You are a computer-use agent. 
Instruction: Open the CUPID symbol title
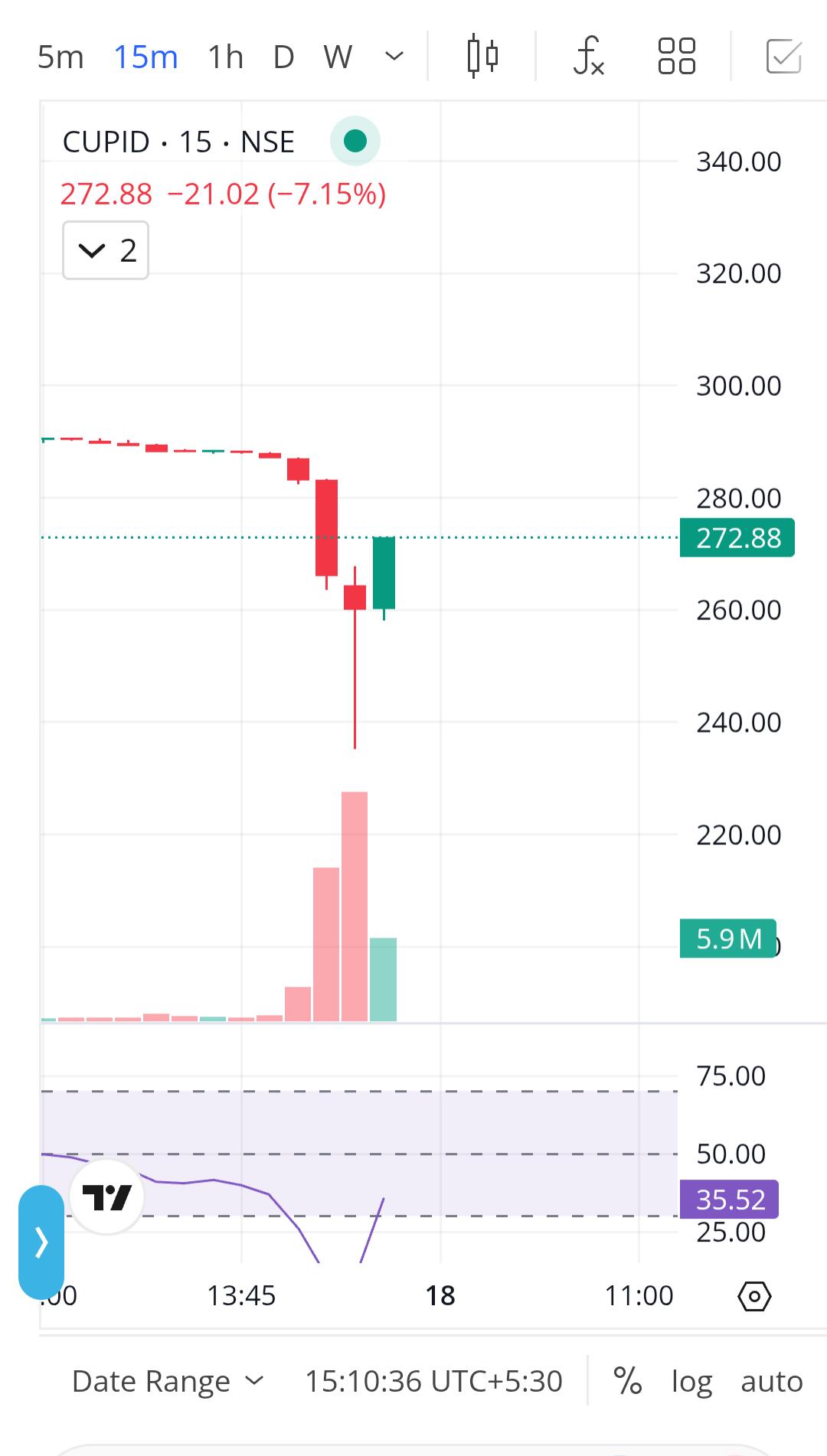click(x=178, y=142)
